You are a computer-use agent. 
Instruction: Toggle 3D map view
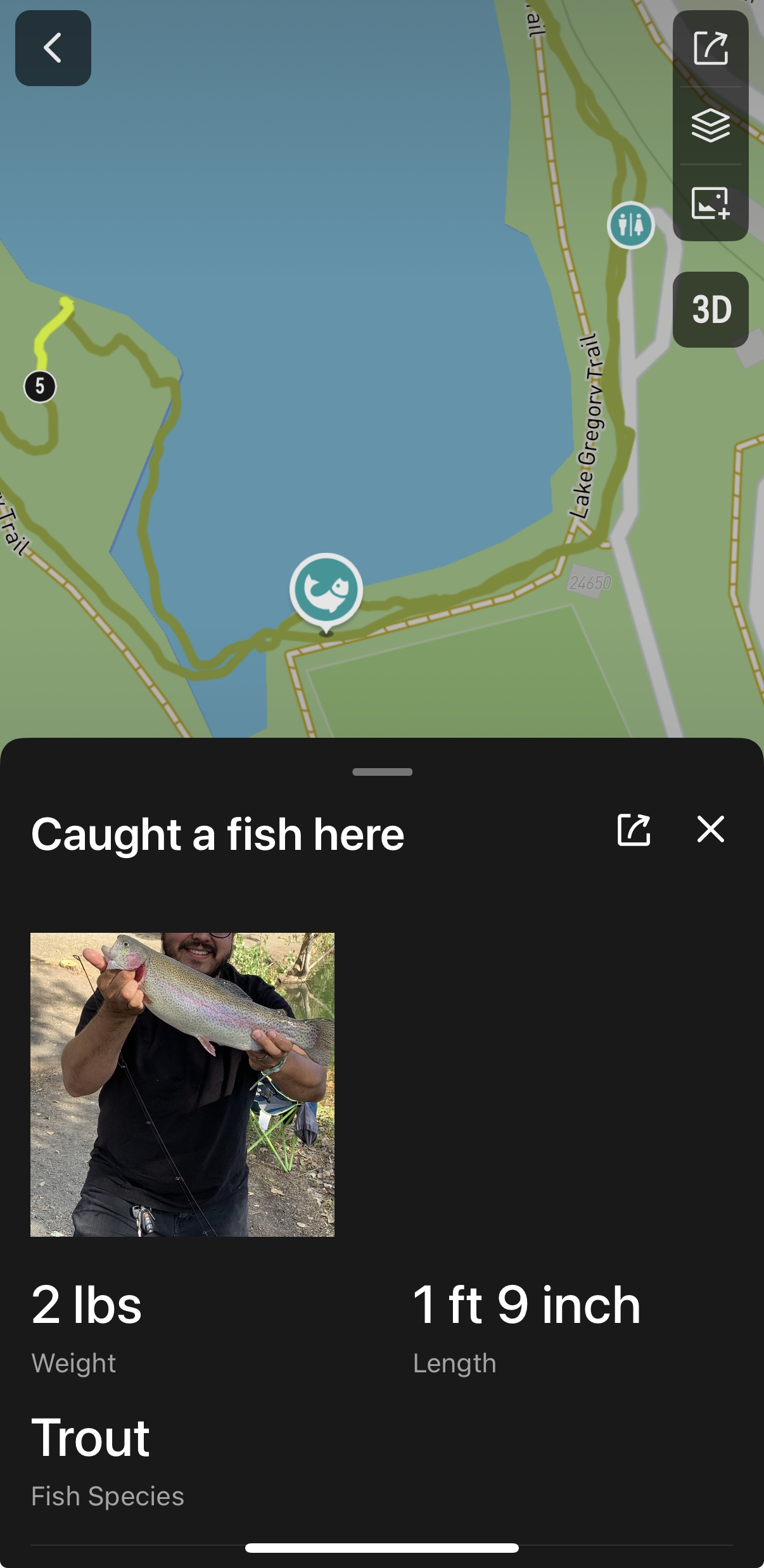coord(710,310)
